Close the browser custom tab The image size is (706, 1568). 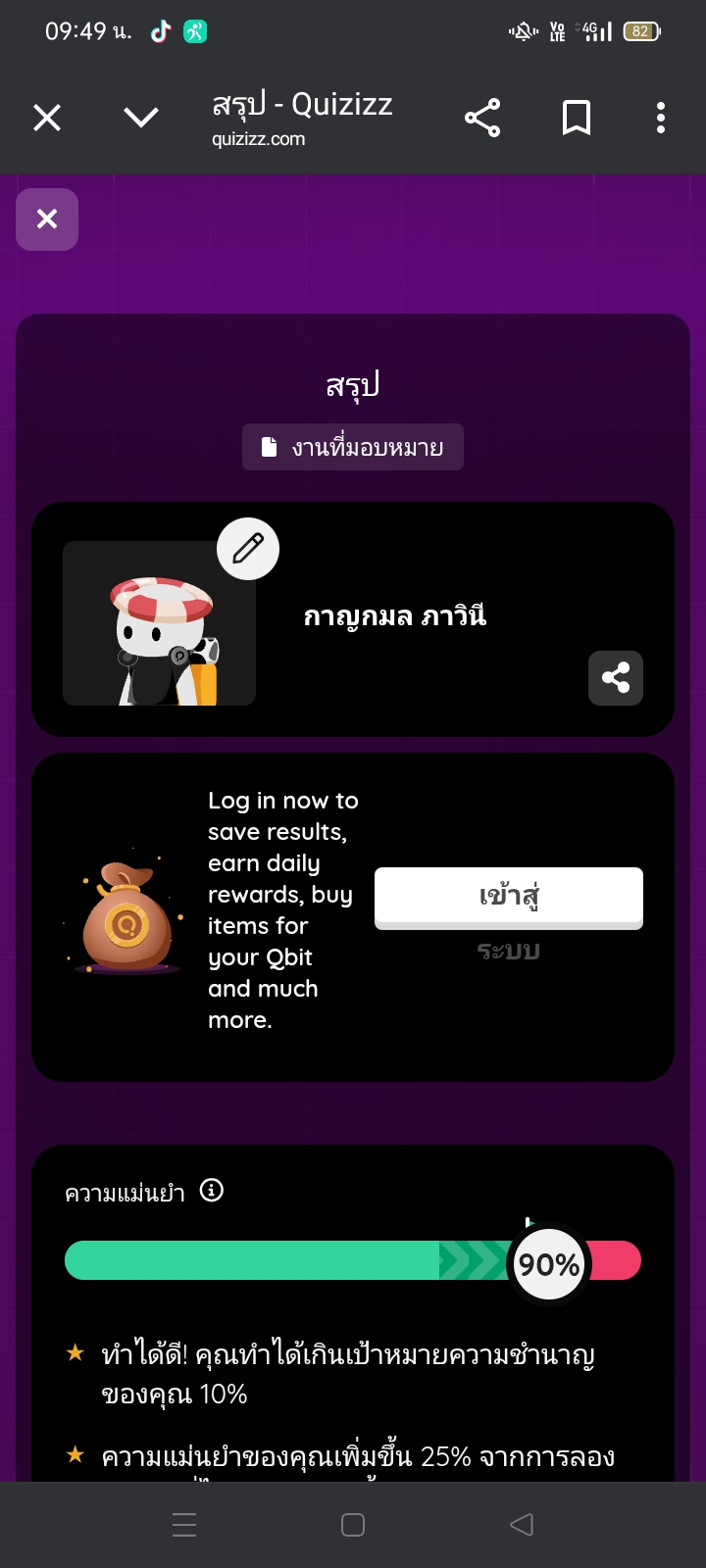tap(47, 119)
